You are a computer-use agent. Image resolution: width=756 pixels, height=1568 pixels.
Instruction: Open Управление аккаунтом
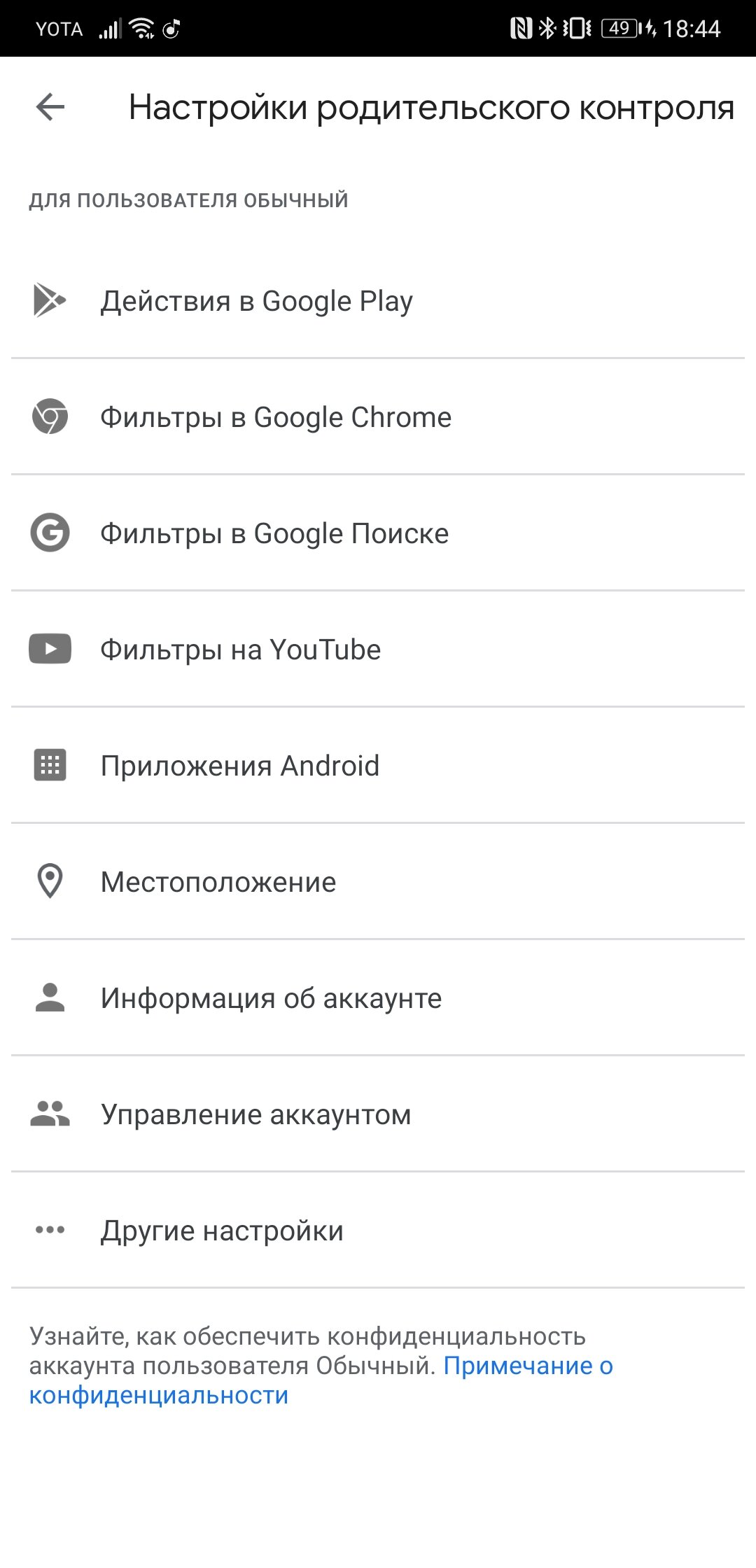(378, 1114)
